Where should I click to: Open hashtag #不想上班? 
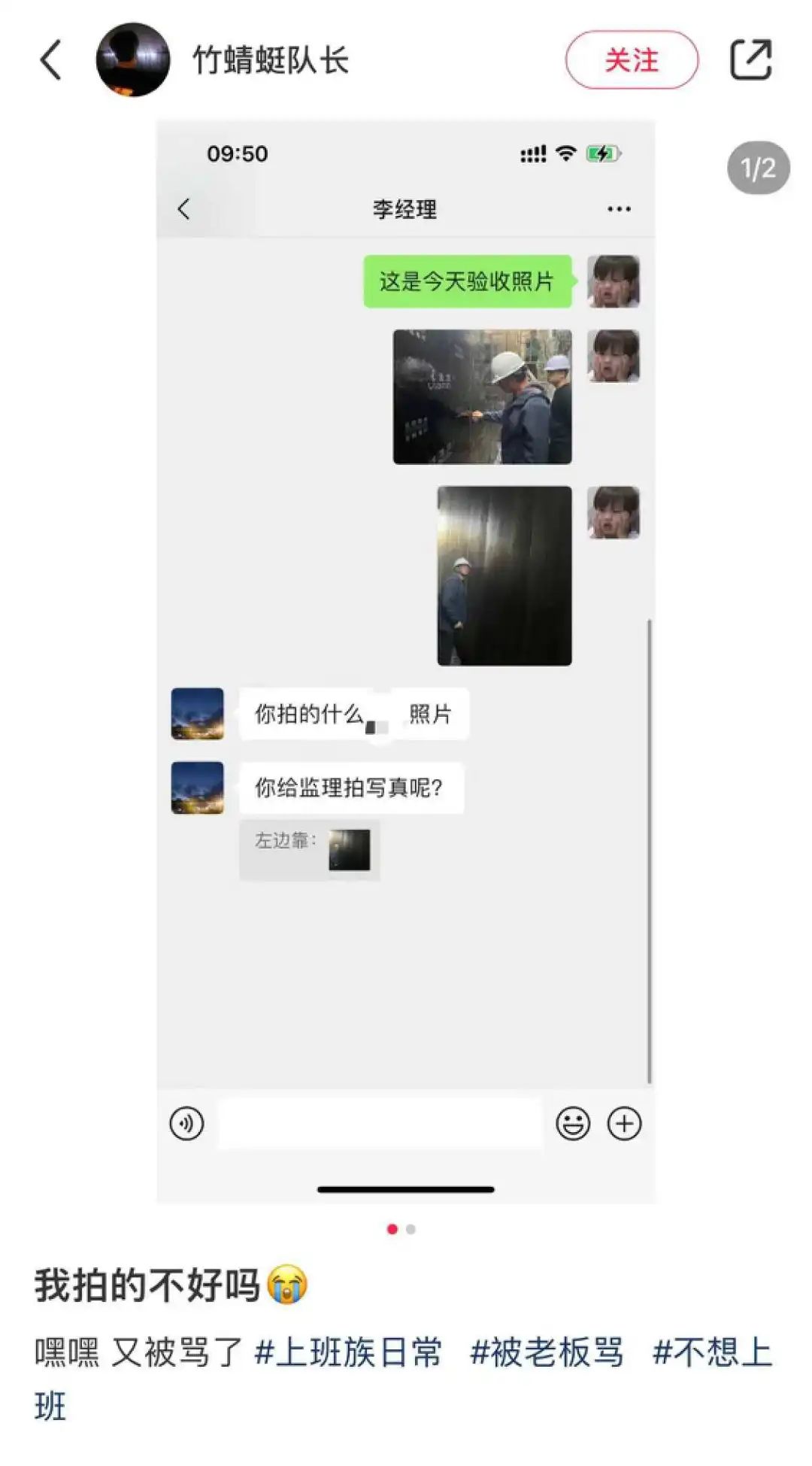[711, 1352]
